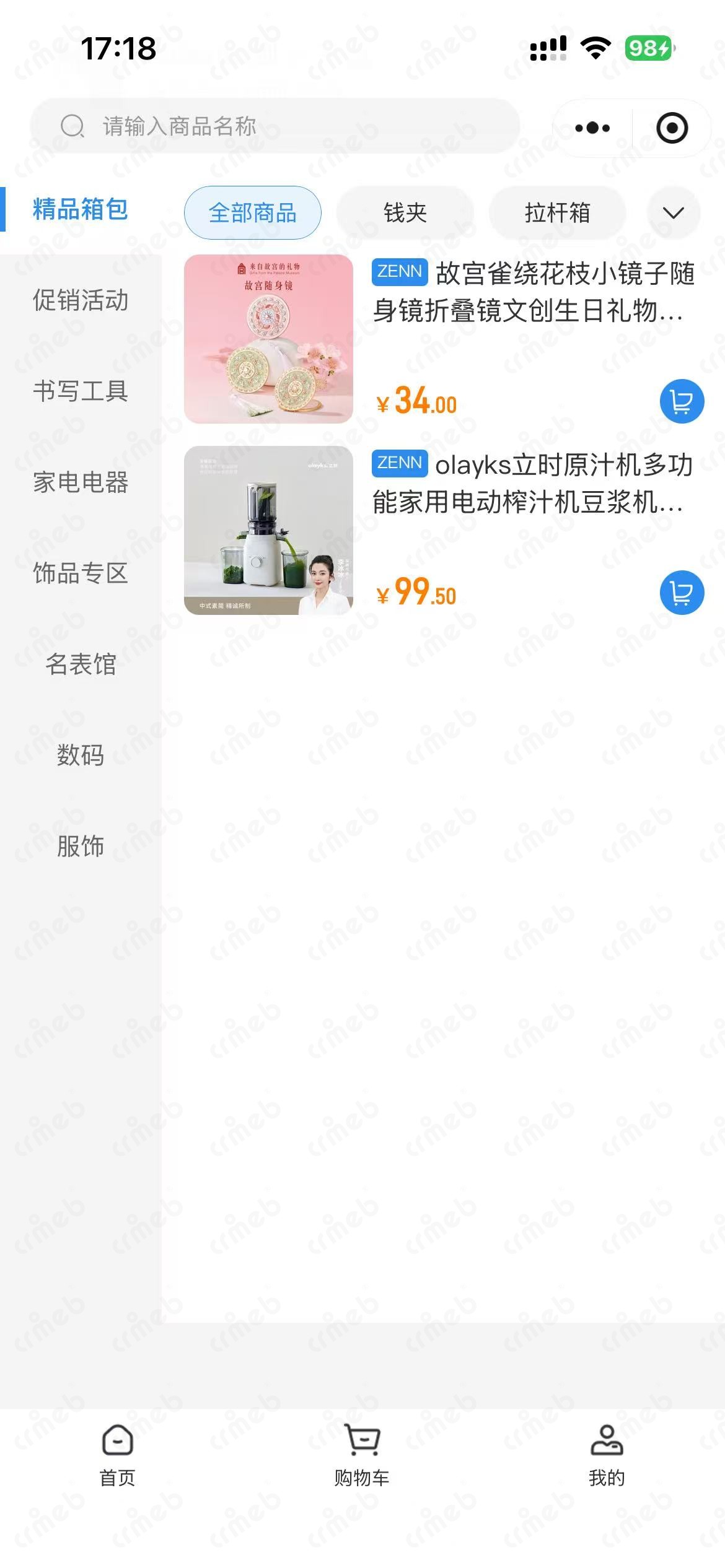
Task: Switch to the 促销活动 category
Action: click(81, 300)
